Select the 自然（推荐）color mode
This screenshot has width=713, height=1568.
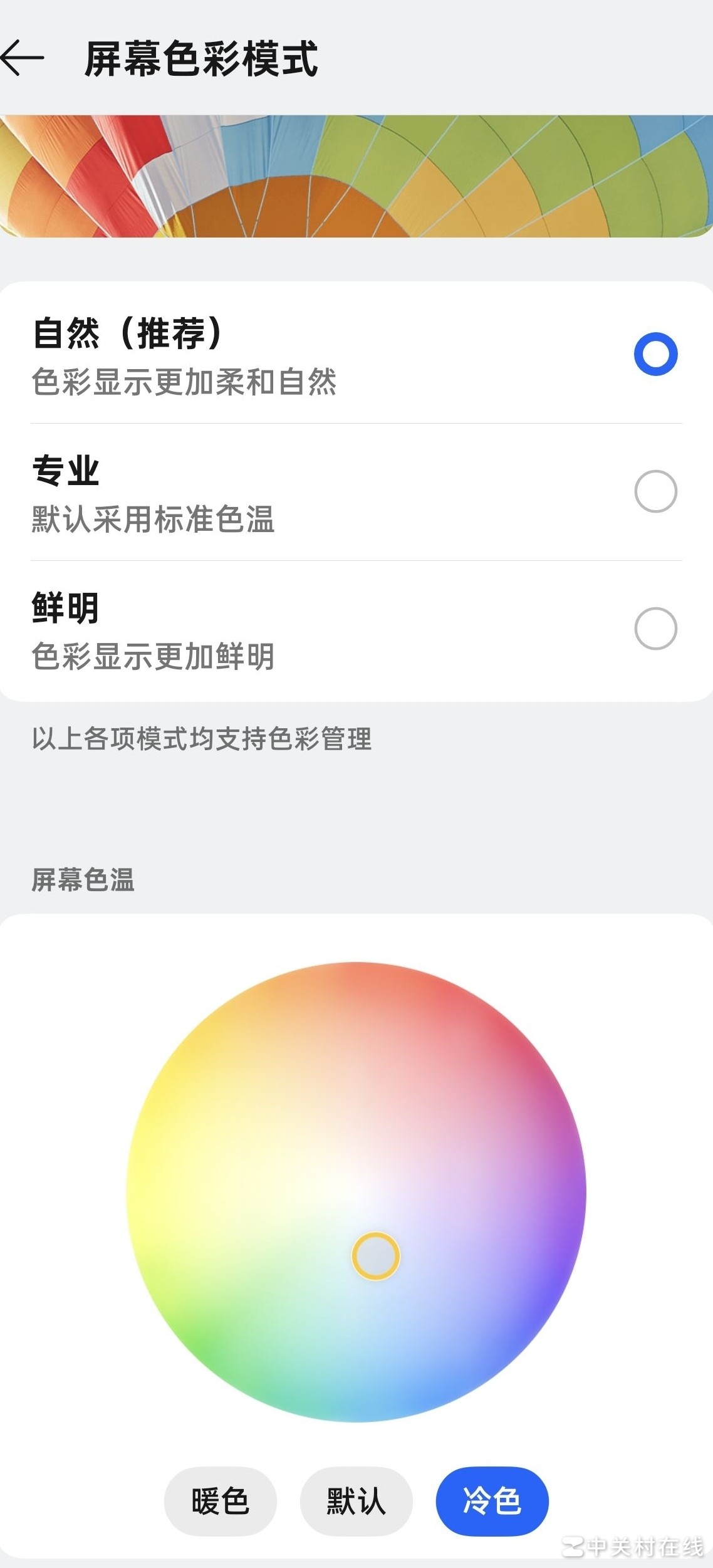click(655, 354)
